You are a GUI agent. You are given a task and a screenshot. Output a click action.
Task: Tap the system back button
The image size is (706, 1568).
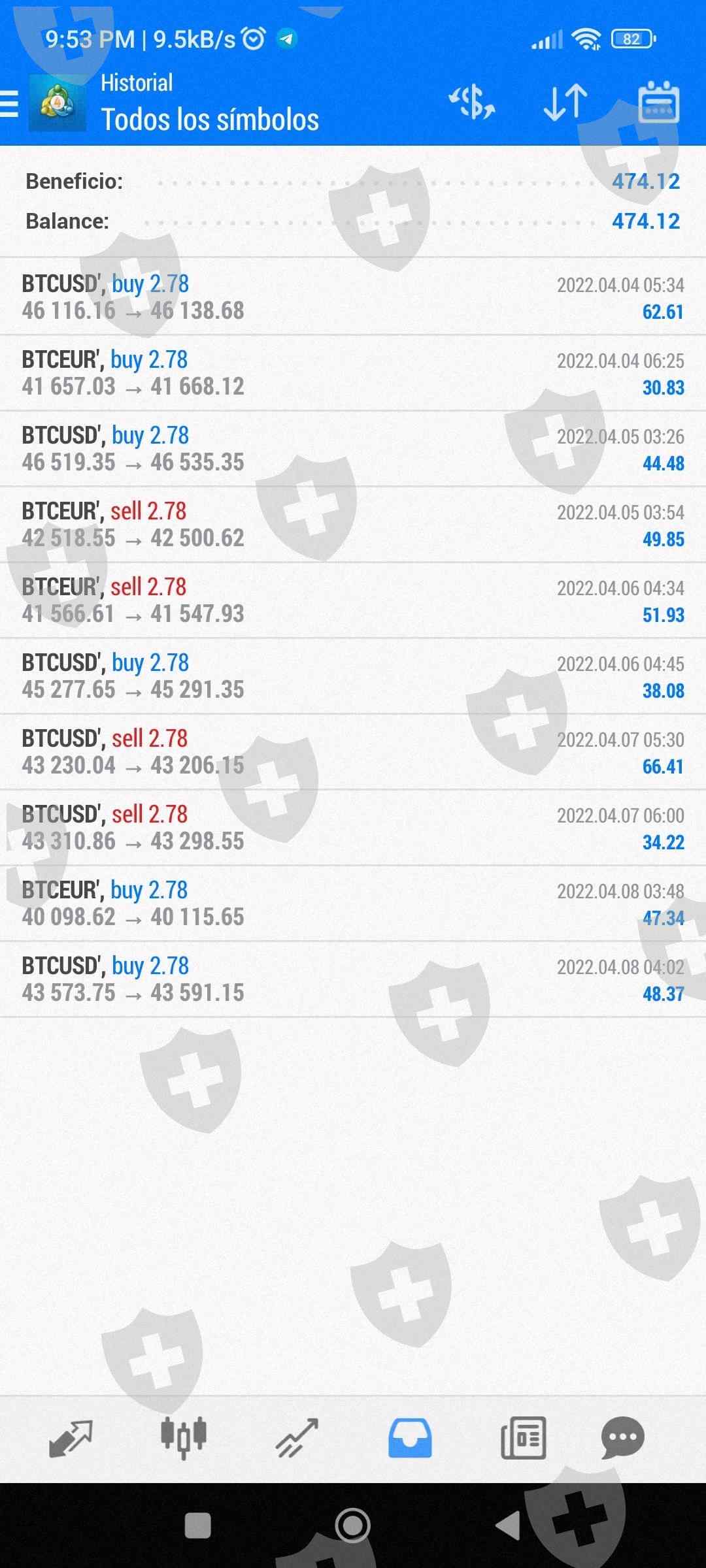pyautogui.click(x=509, y=1526)
